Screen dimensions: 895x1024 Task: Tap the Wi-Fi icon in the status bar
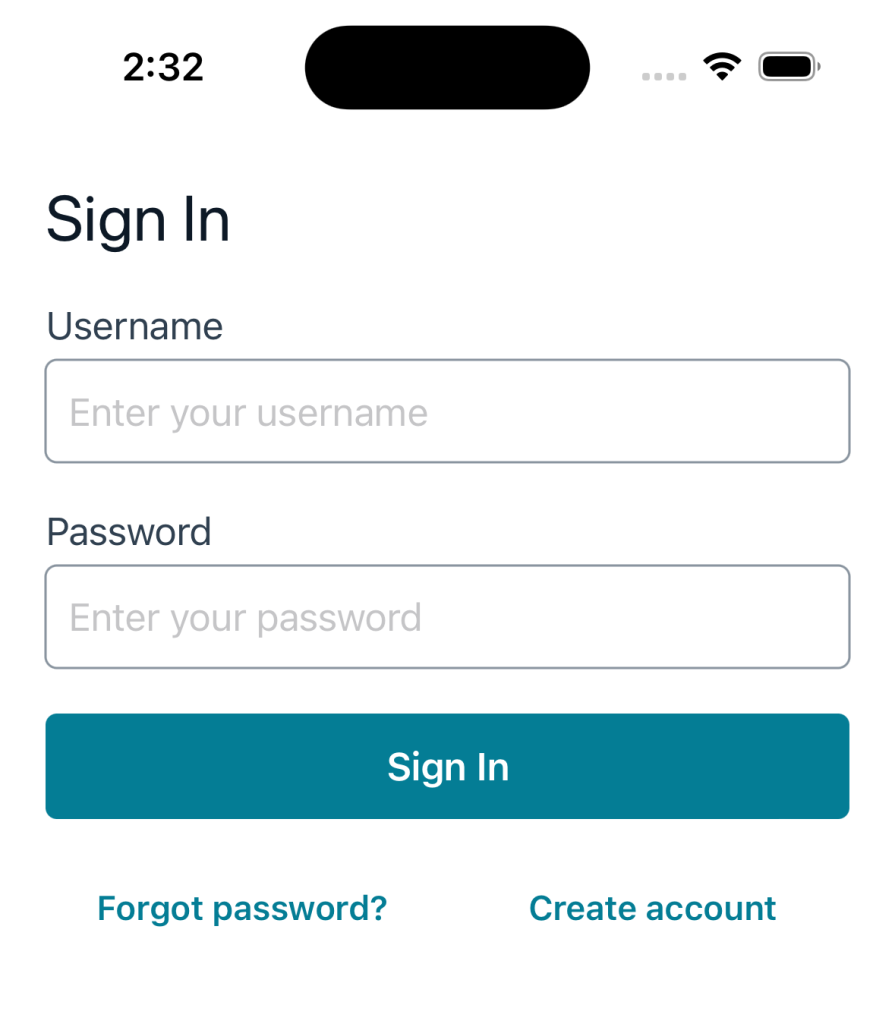pos(722,65)
